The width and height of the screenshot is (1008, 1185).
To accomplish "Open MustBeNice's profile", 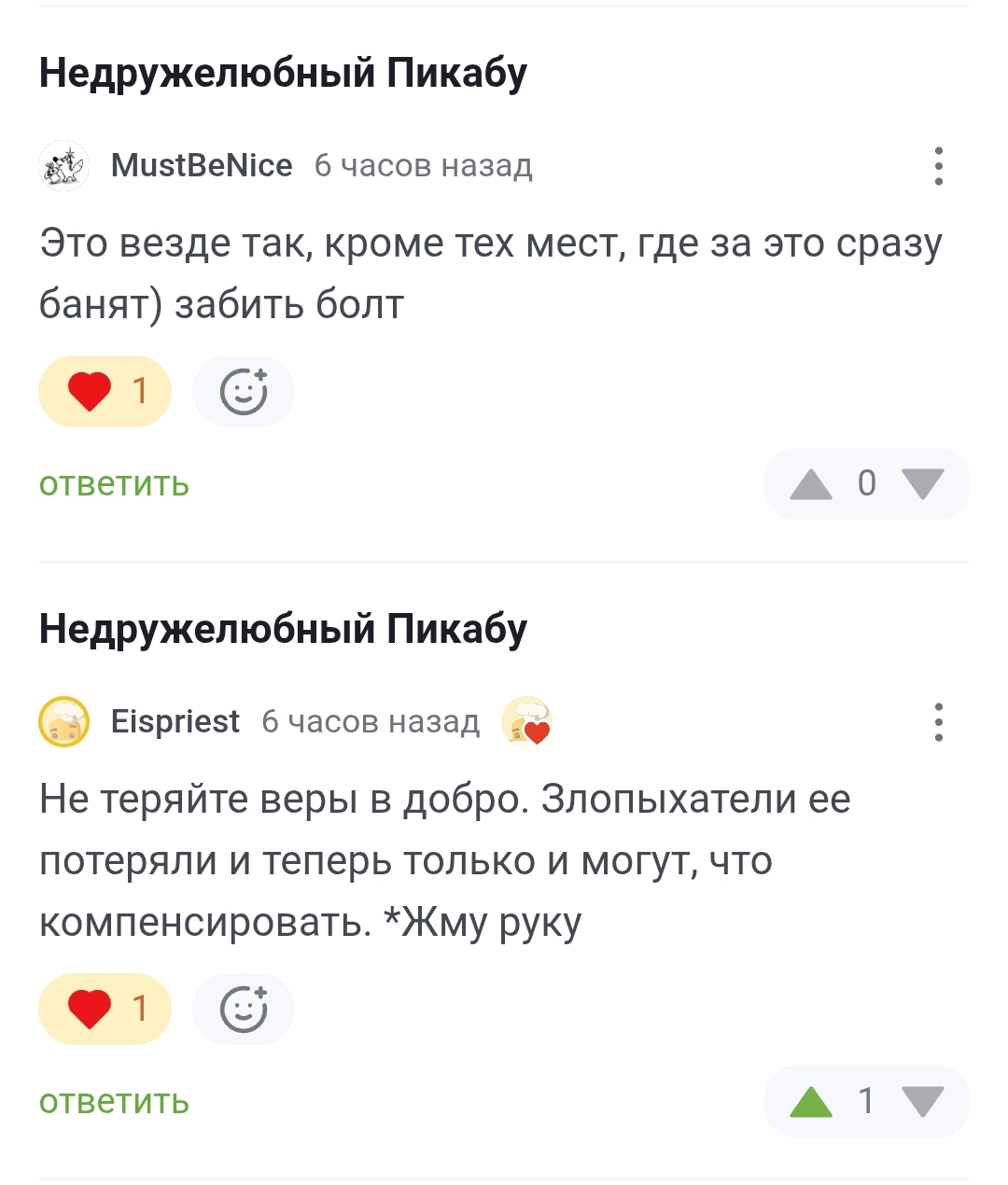I will (x=201, y=165).
